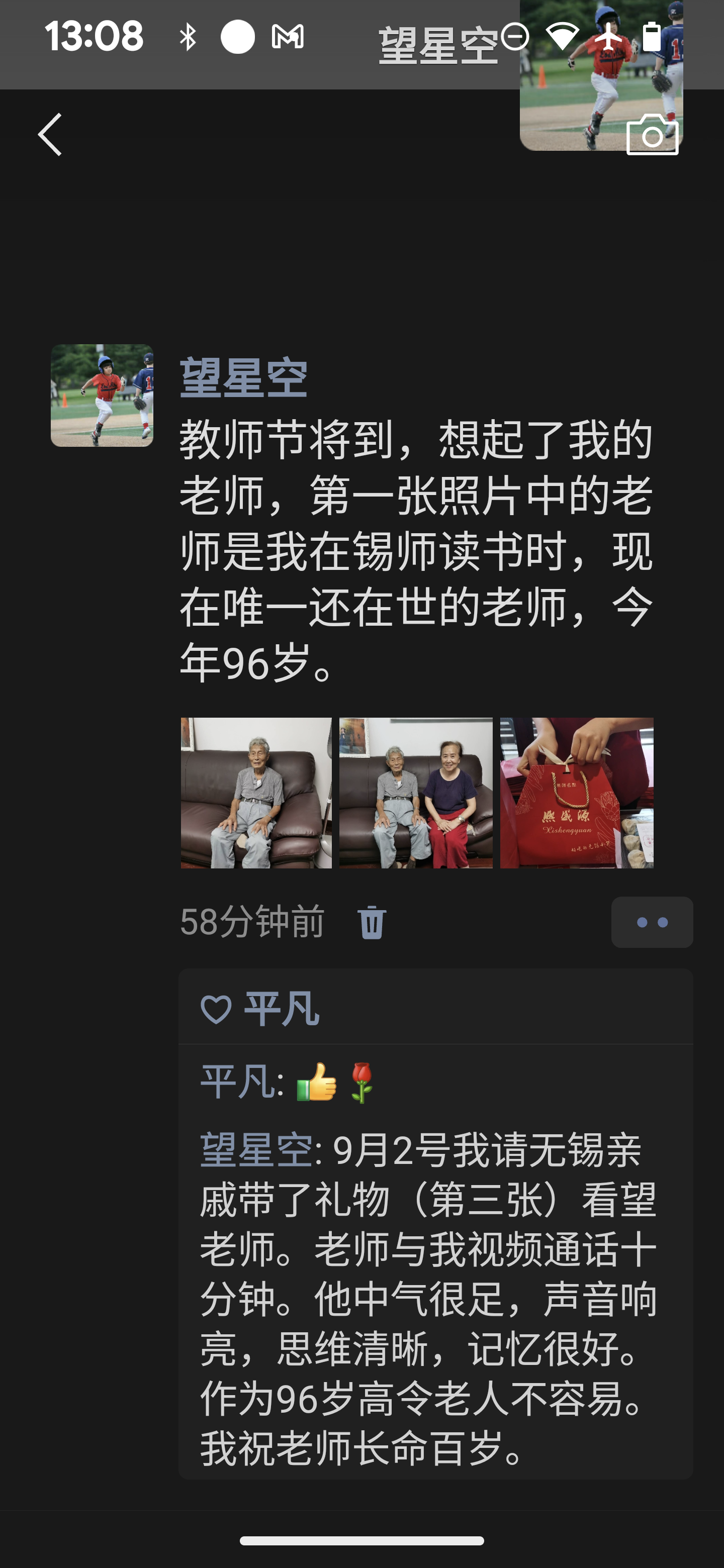
Task: Open the two-dot like and comment menu
Action: pyautogui.click(x=652, y=922)
